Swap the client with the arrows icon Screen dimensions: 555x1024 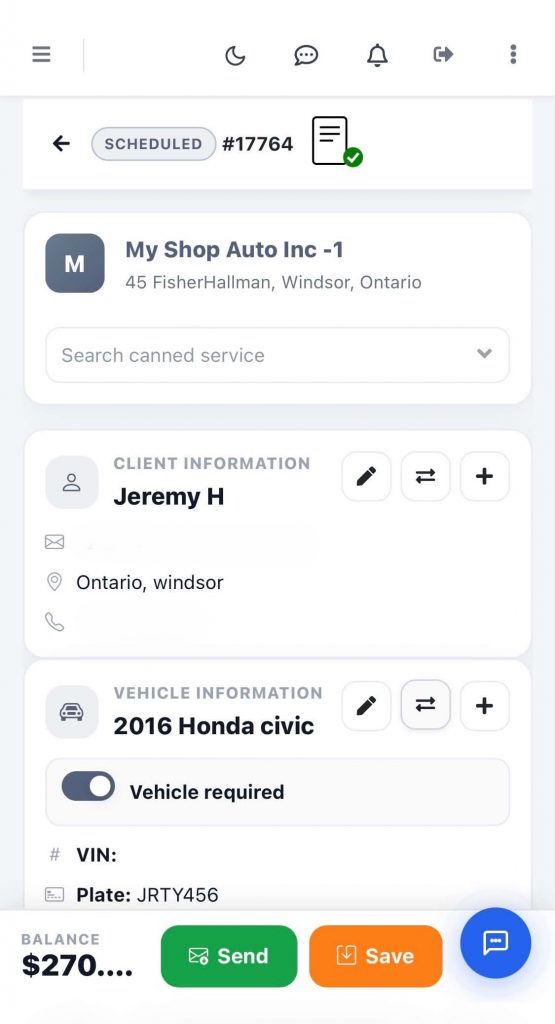425,476
